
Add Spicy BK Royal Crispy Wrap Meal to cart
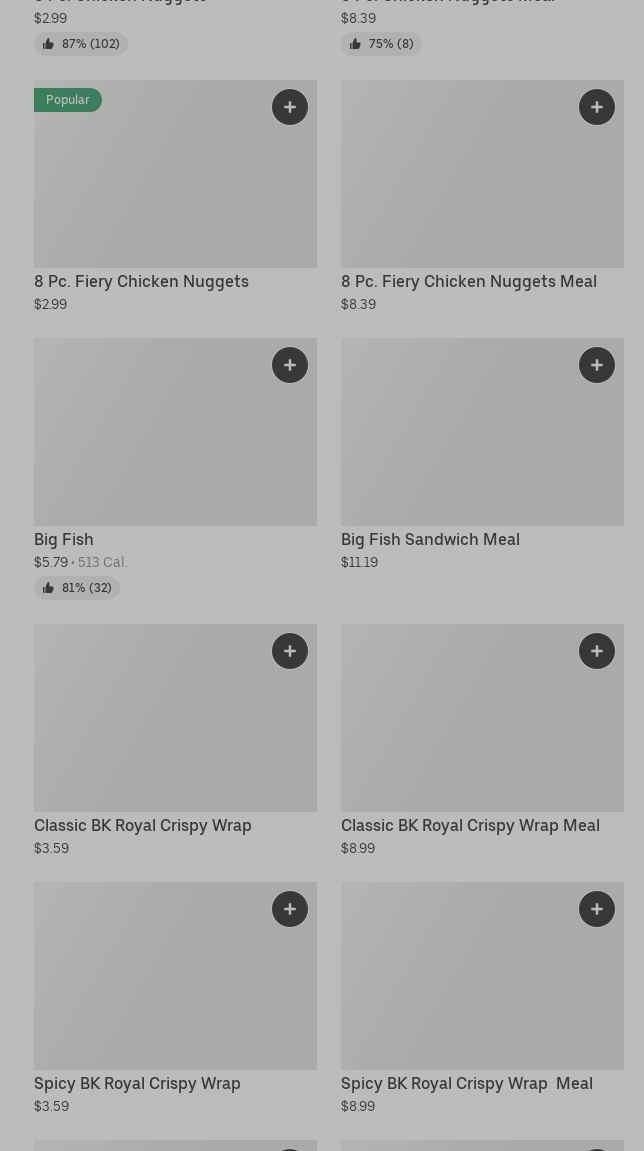[597, 909]
